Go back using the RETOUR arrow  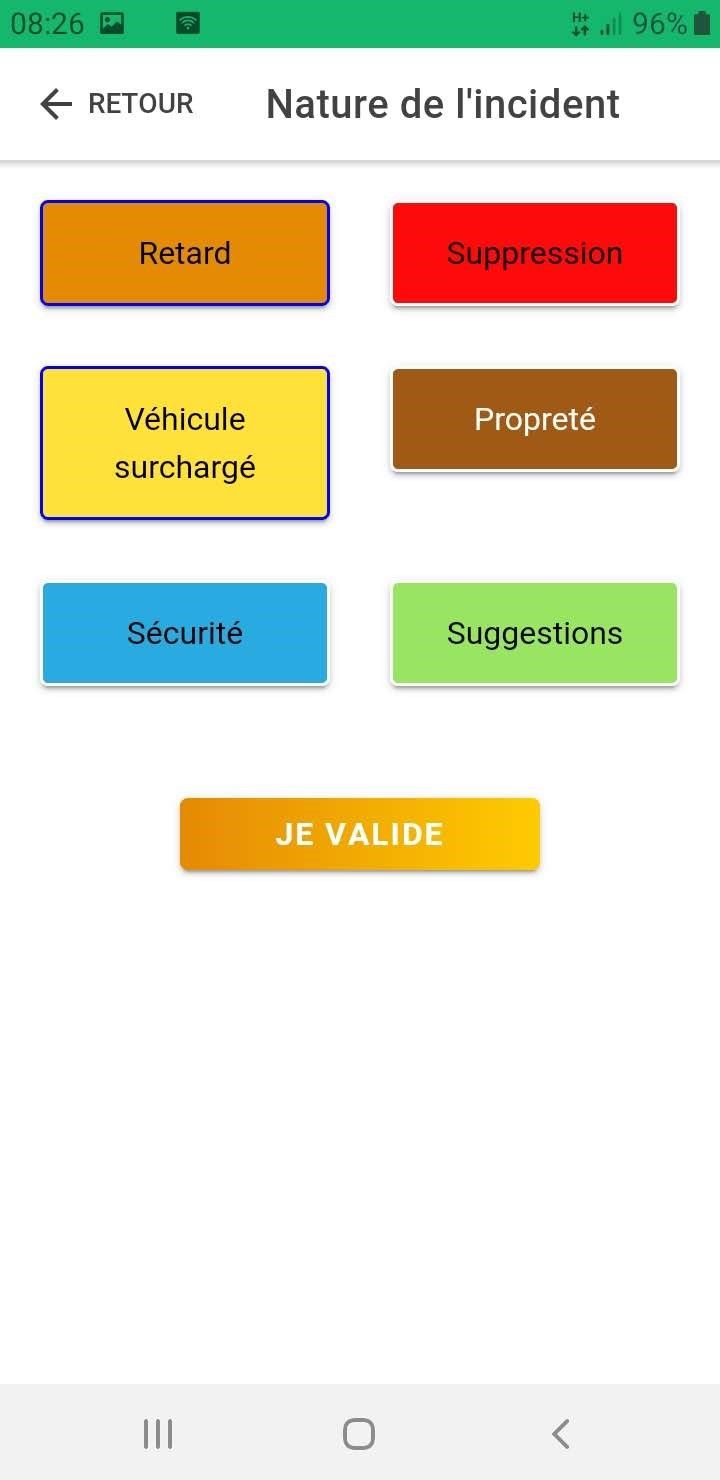tap(57, 104)
